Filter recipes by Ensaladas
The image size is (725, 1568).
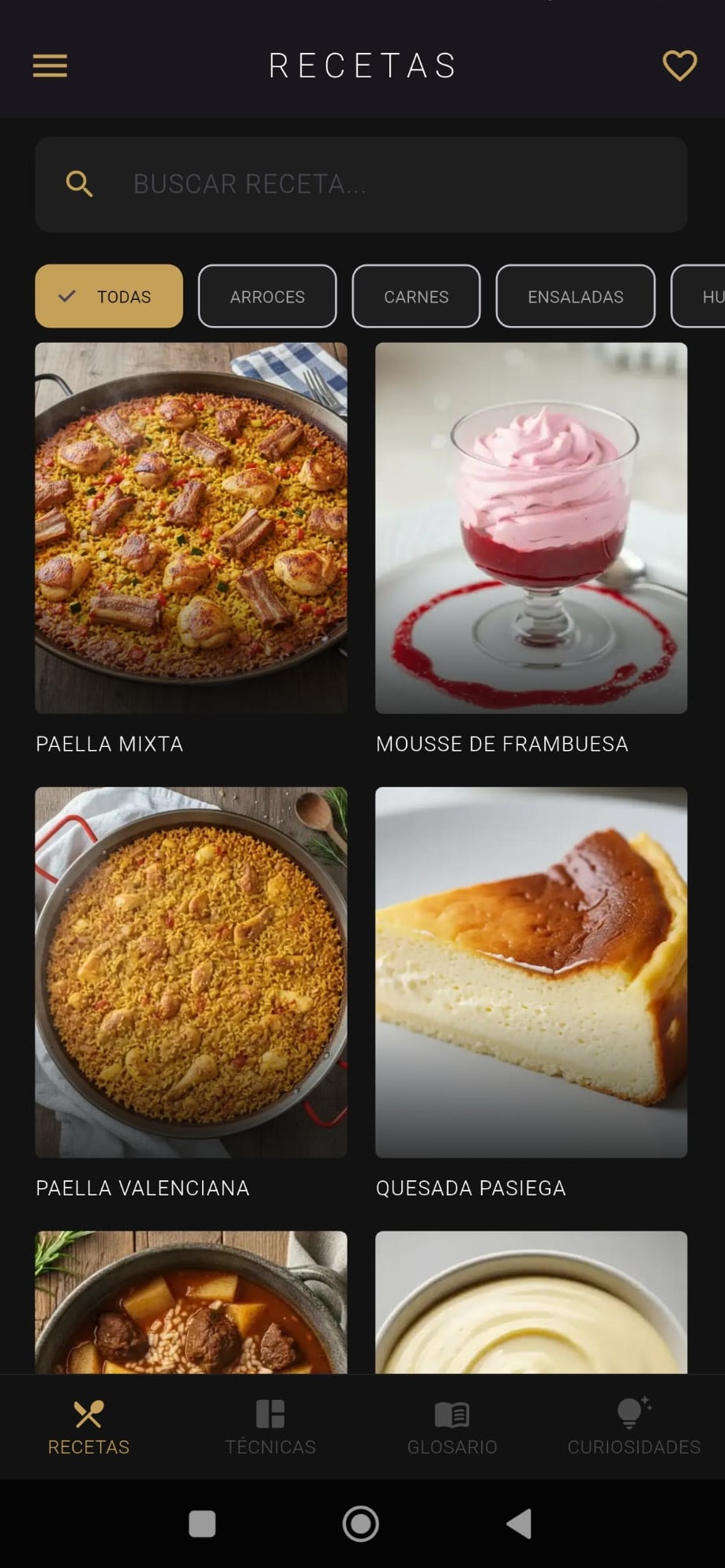coord(575,296)
